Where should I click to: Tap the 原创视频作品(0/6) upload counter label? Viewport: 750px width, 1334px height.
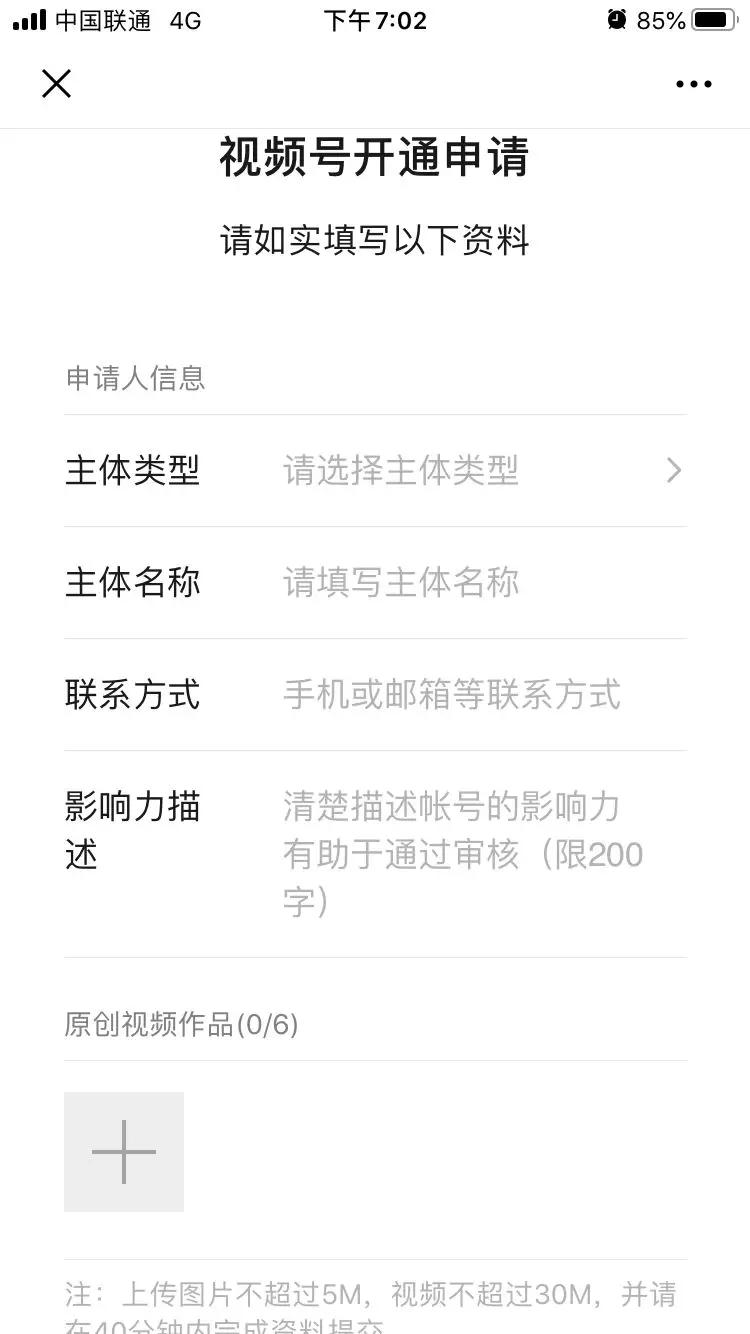click(x=183, y=1024)
